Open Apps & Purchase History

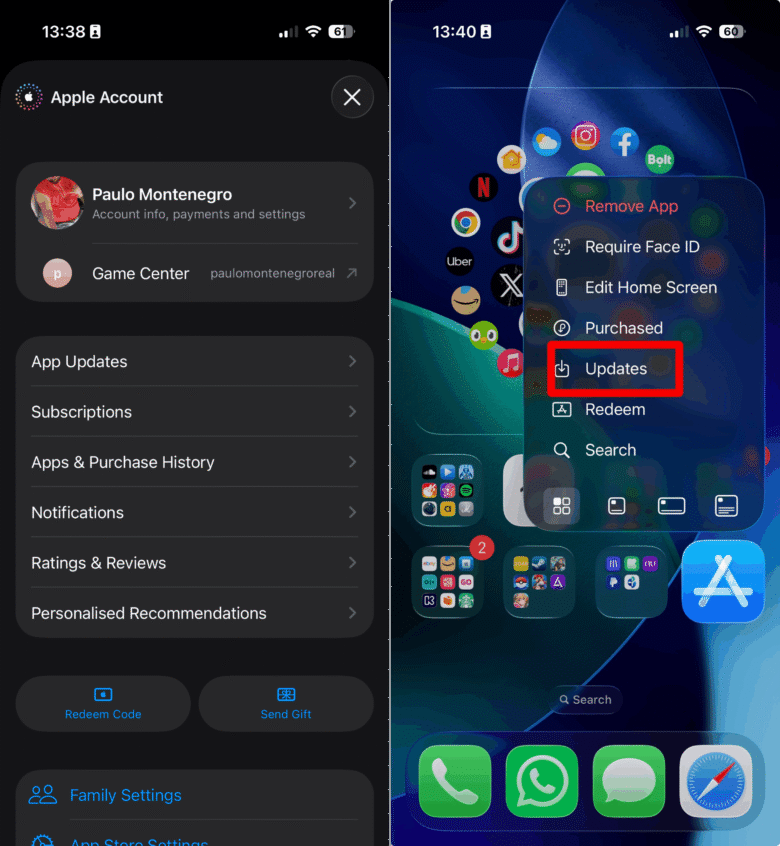(x=195, y=462)
